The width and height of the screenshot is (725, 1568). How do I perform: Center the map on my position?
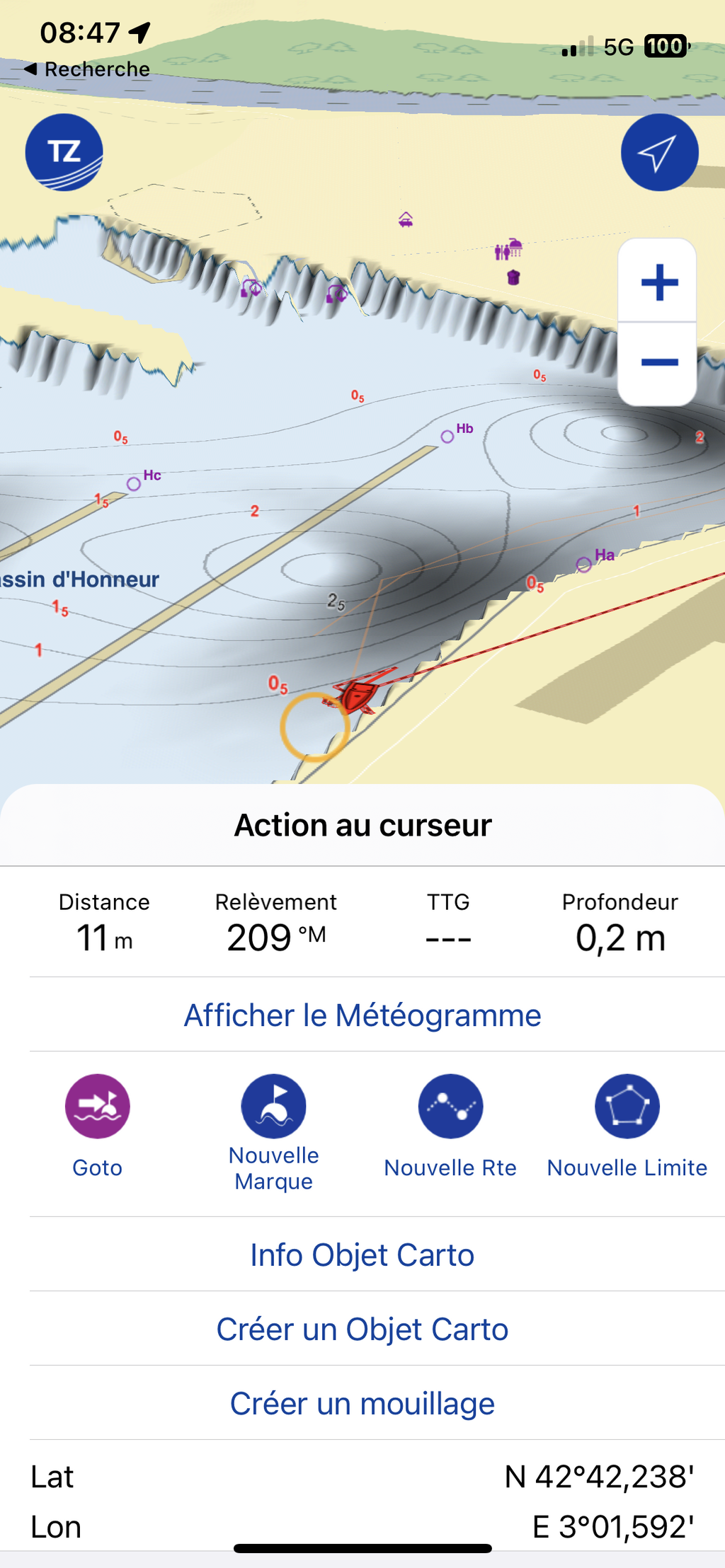click(659, 152)
